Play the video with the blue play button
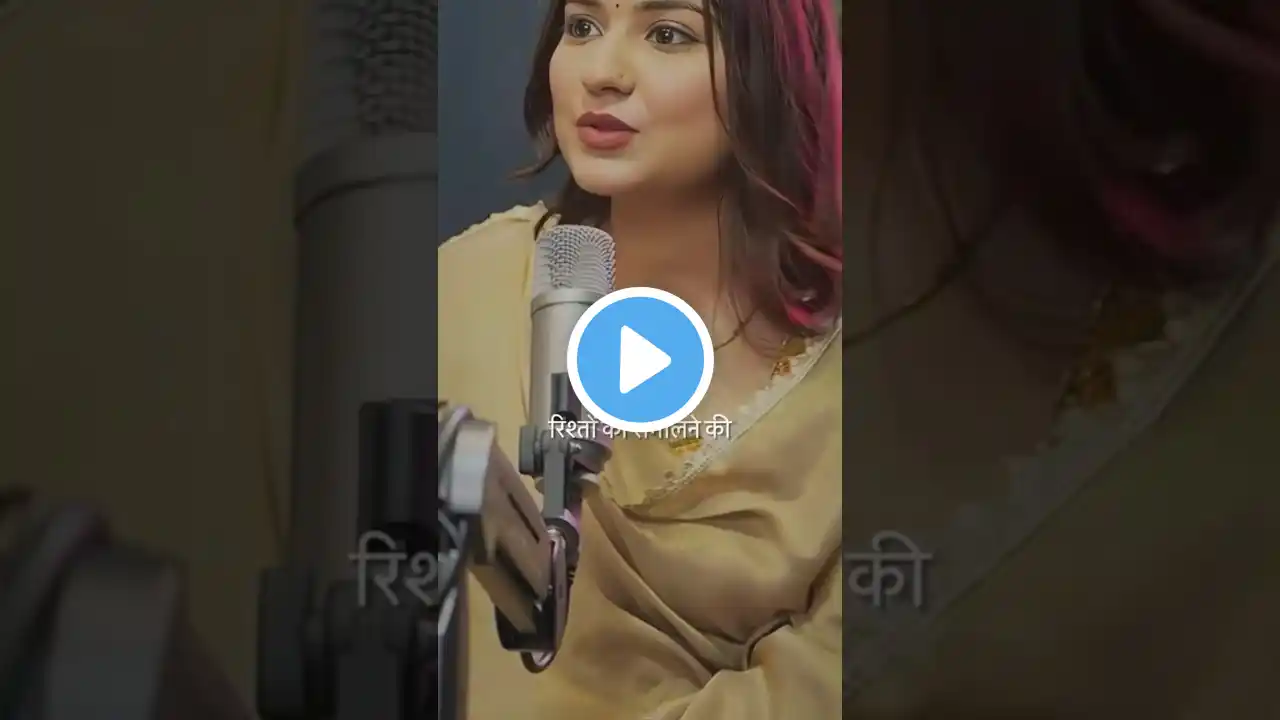This screenshot has height=720, width=1280. click(640, 360)
